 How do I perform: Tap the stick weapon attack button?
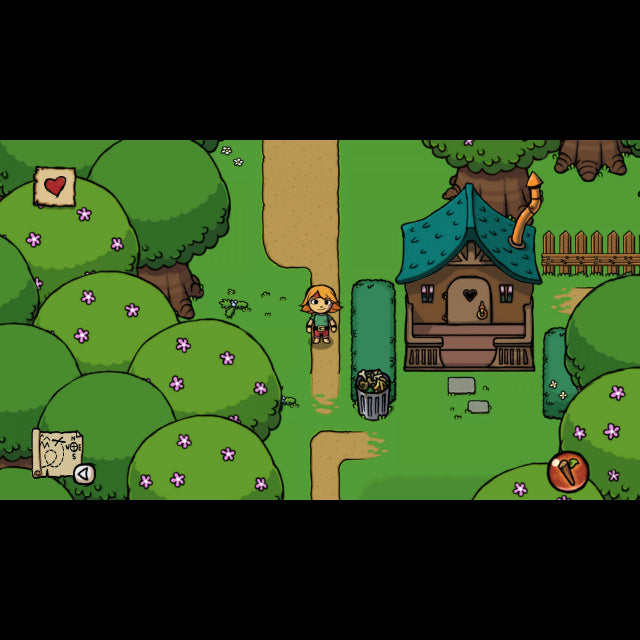568,472
